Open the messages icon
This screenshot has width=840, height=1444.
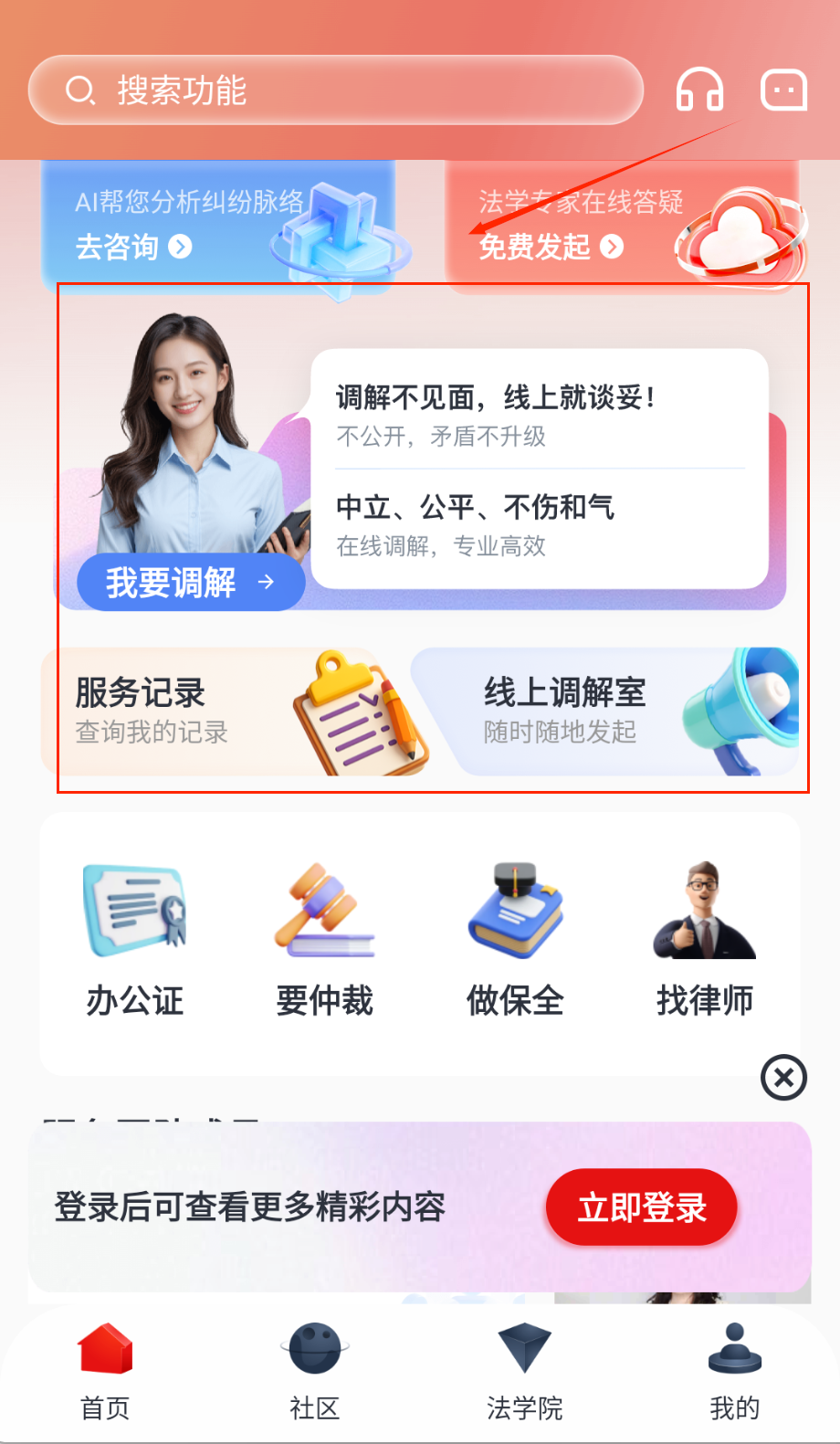(783, 90)
